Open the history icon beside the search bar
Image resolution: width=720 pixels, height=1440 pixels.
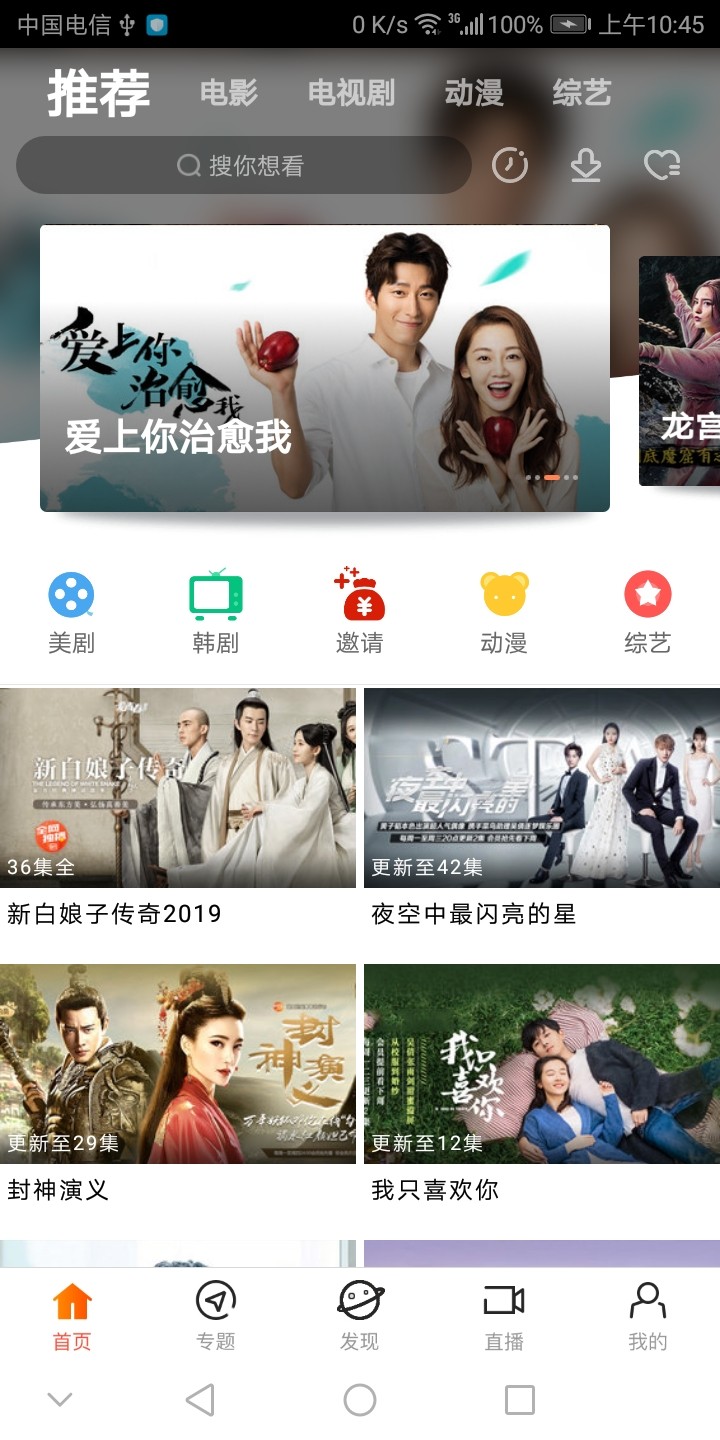pyautogui.click(x=510, y=166)
